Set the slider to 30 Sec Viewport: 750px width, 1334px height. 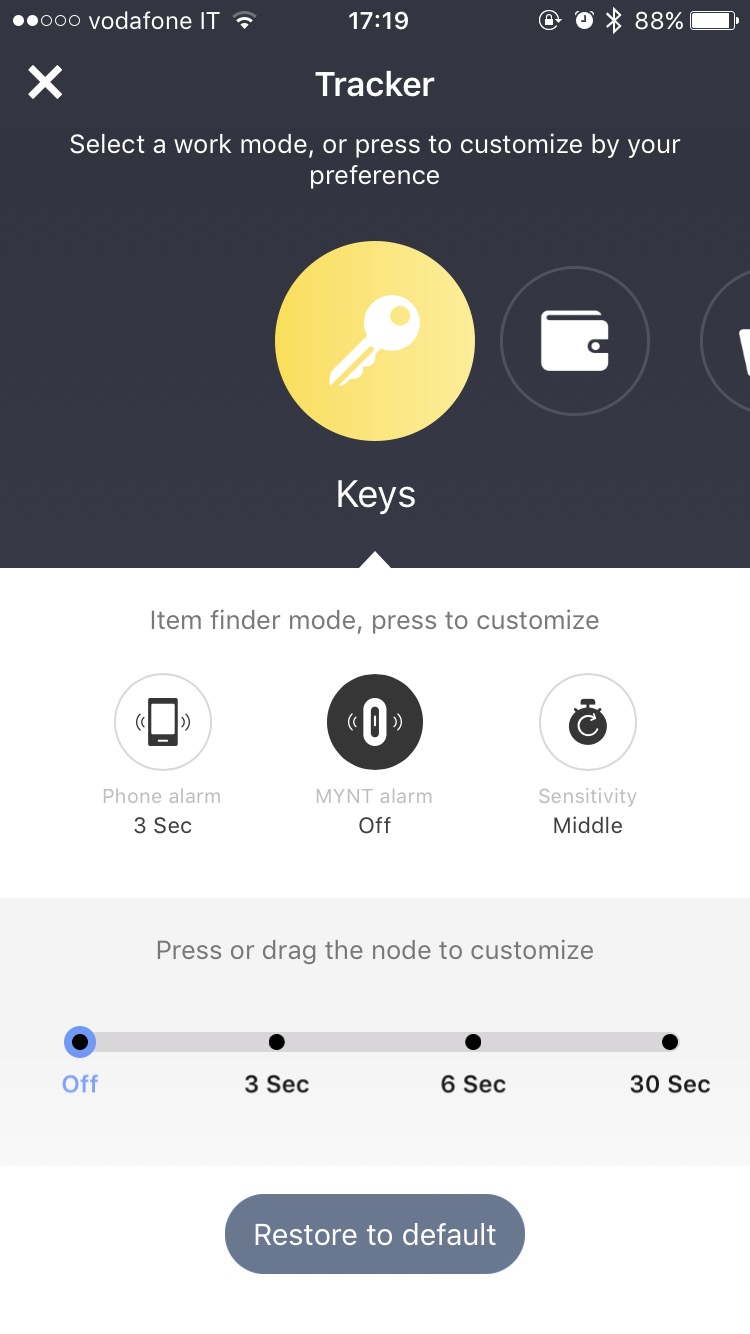pyautogui.click(x=670, y=1042)
